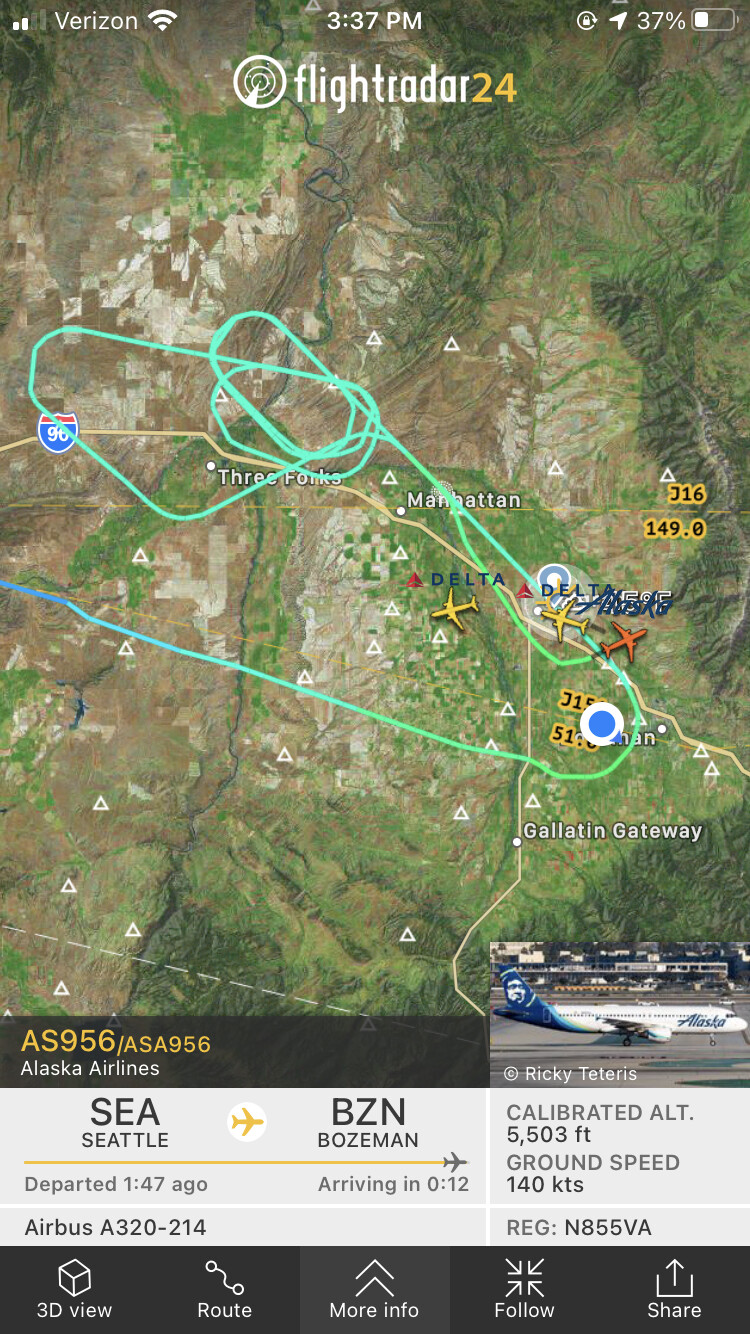Show the full route for AS956
This screenshot has height=1334, width=750.
(225, 1290)
